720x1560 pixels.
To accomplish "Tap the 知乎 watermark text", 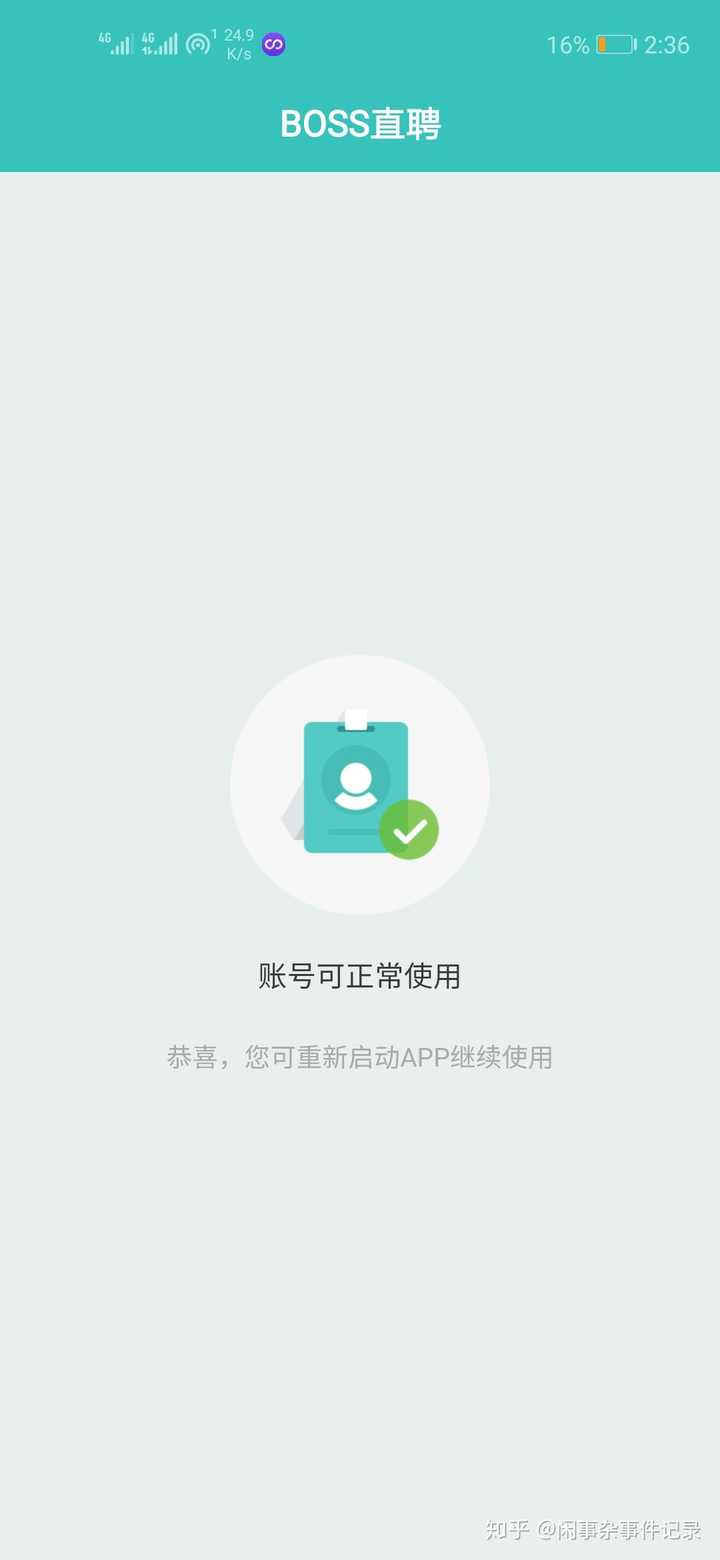I will [508, 1529].
